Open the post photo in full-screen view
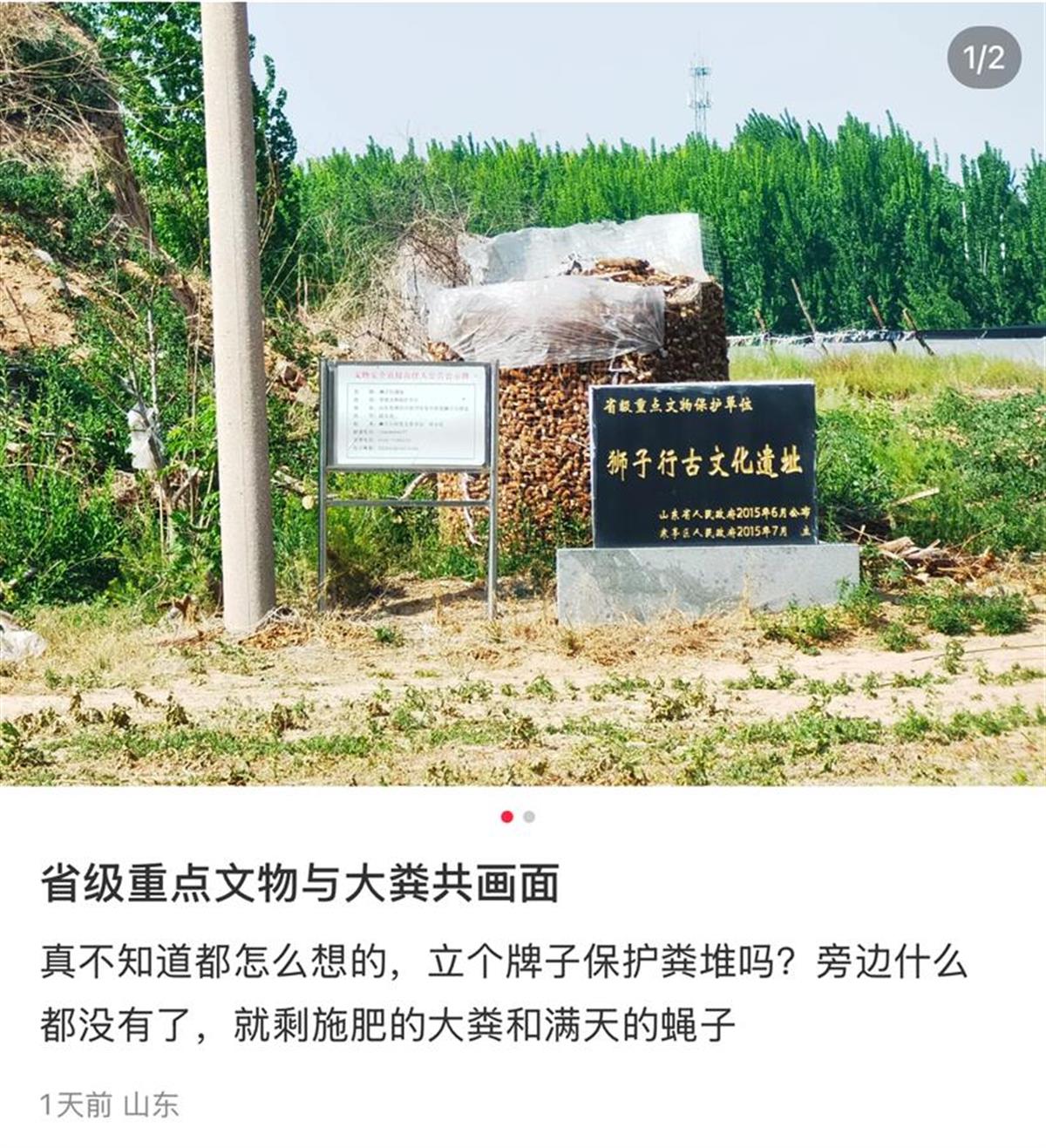1046x1148 pixels. [x=523, y=392]
